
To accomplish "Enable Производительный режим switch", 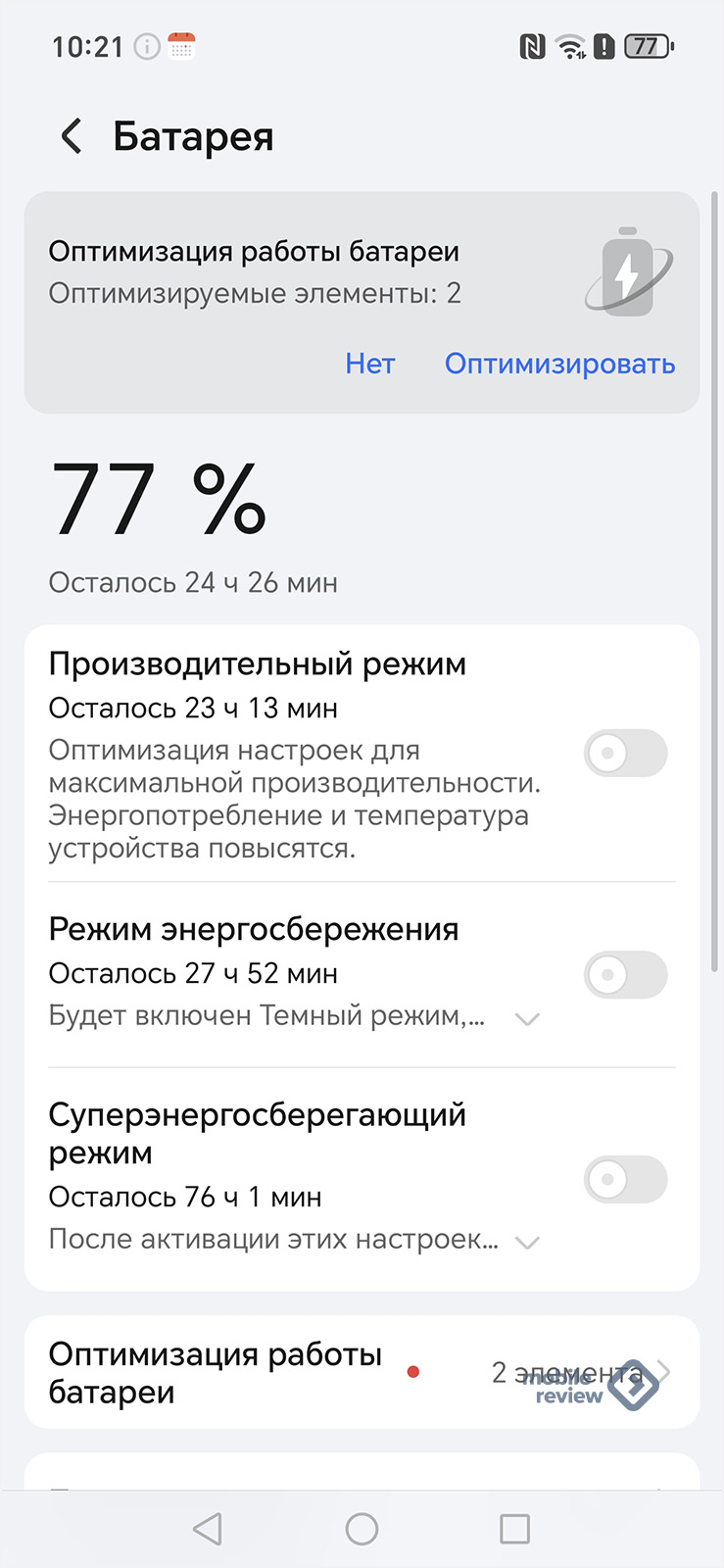I will tap(626, 754).
